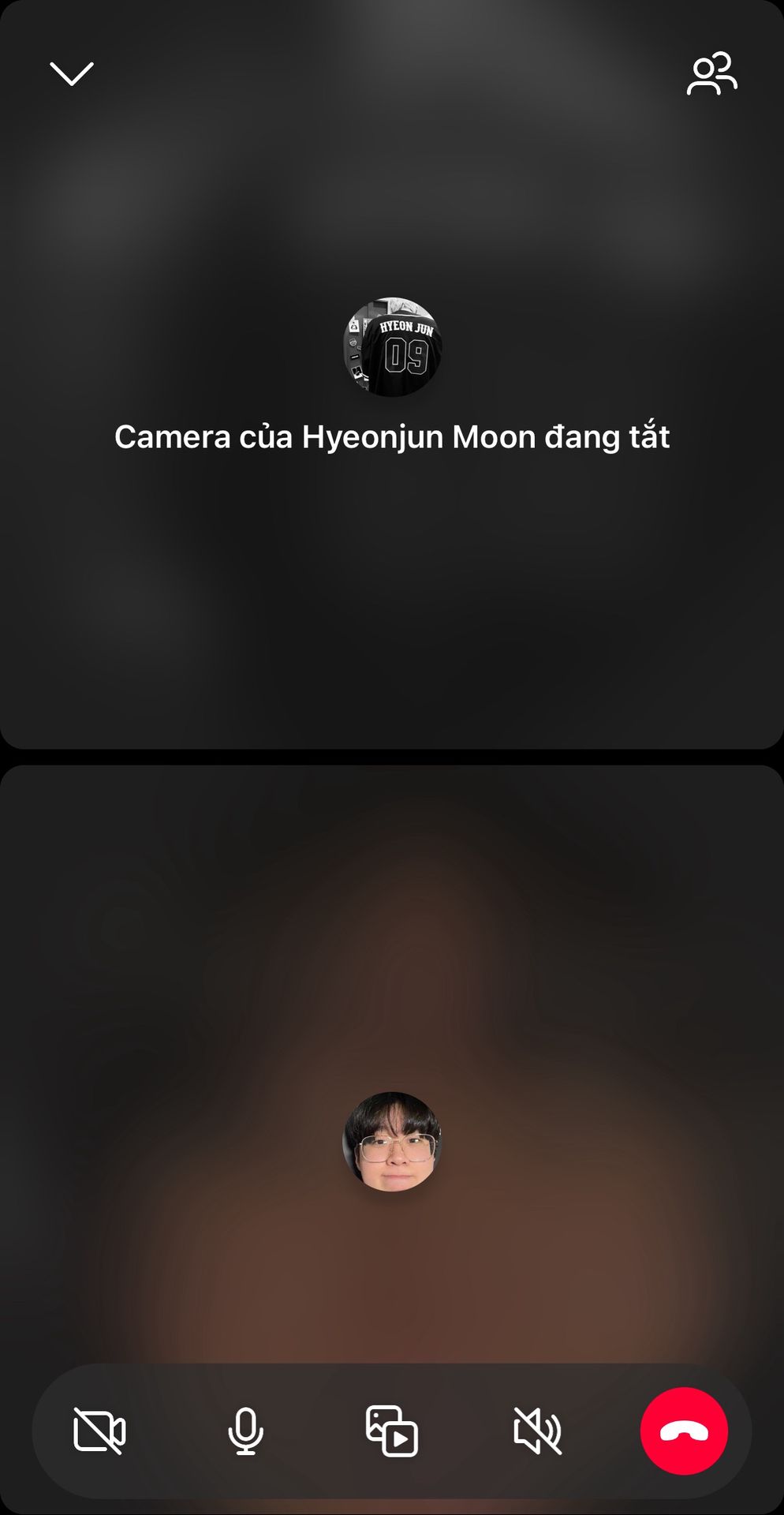Turn the camera on

pyautogui.click(x=99, y=1430)
